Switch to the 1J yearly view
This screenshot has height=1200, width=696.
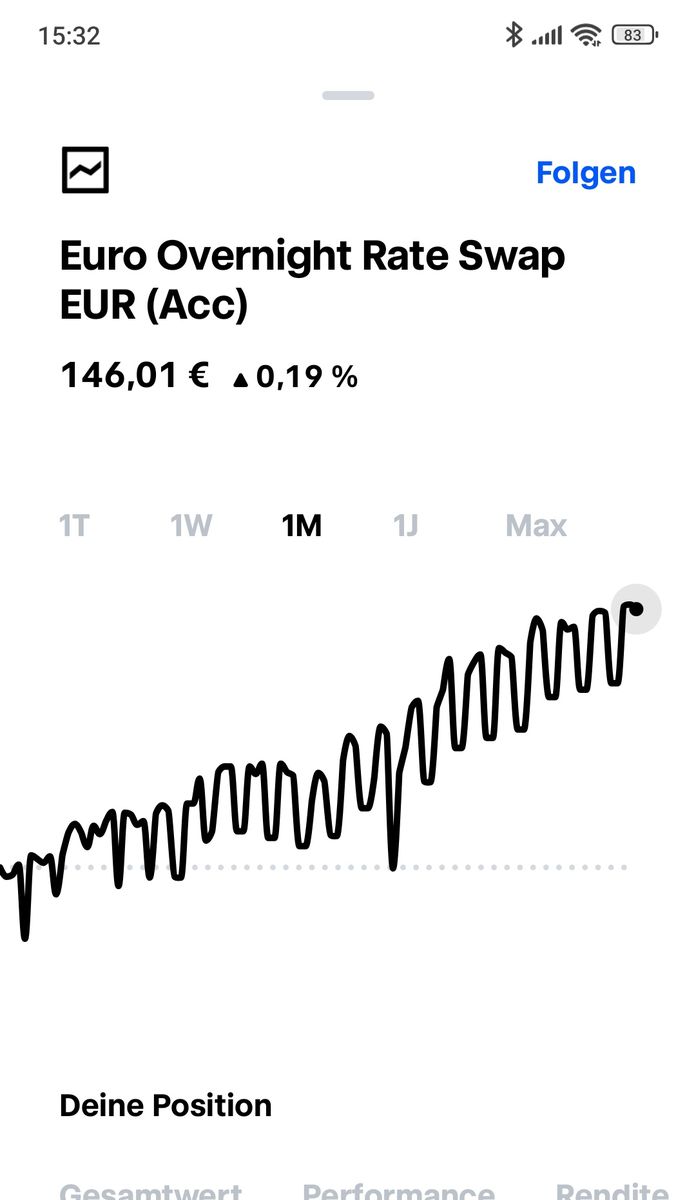pyautogui.click(x=405, y=525)
